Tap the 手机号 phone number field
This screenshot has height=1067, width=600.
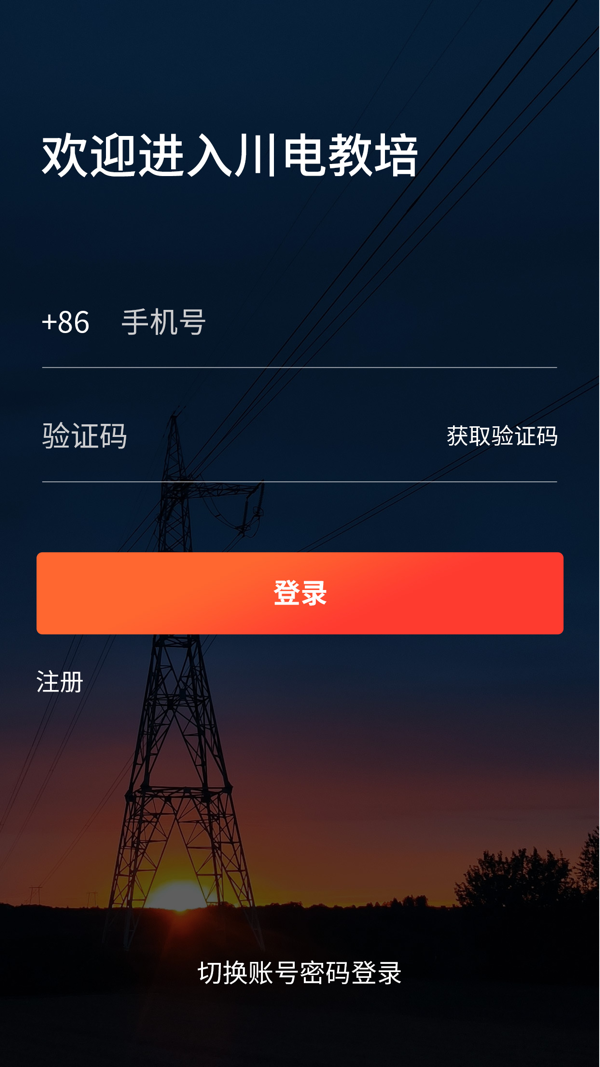click(330, 323)
